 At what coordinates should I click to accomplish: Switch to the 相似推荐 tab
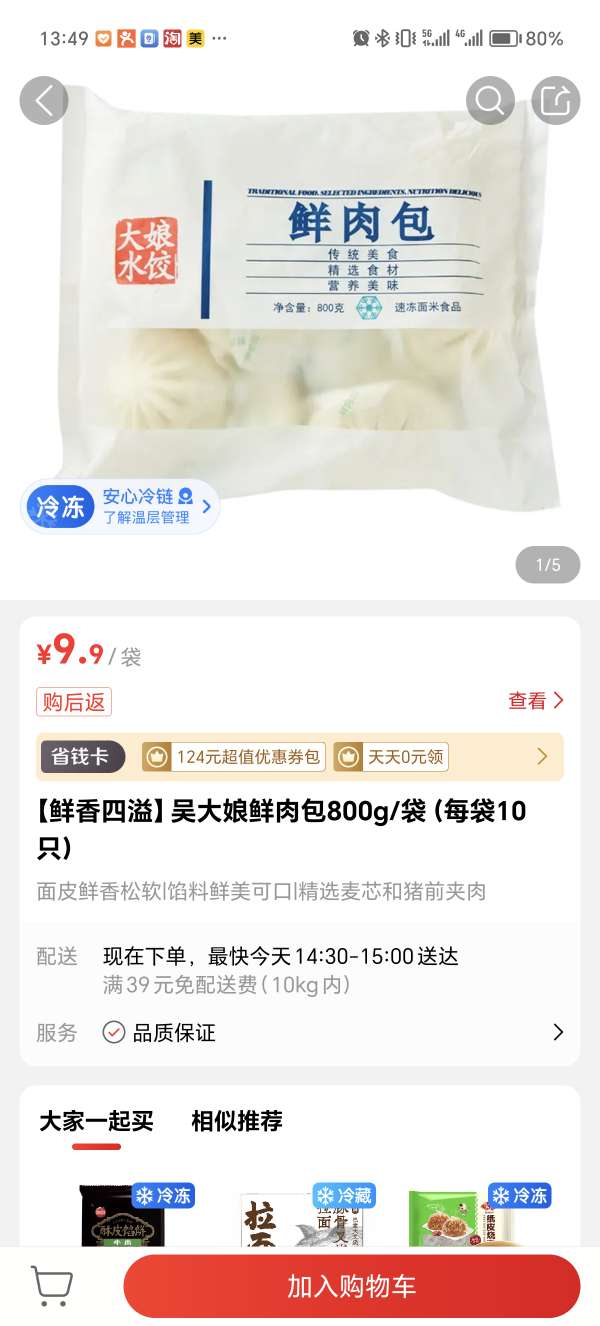click(237, 1121)
